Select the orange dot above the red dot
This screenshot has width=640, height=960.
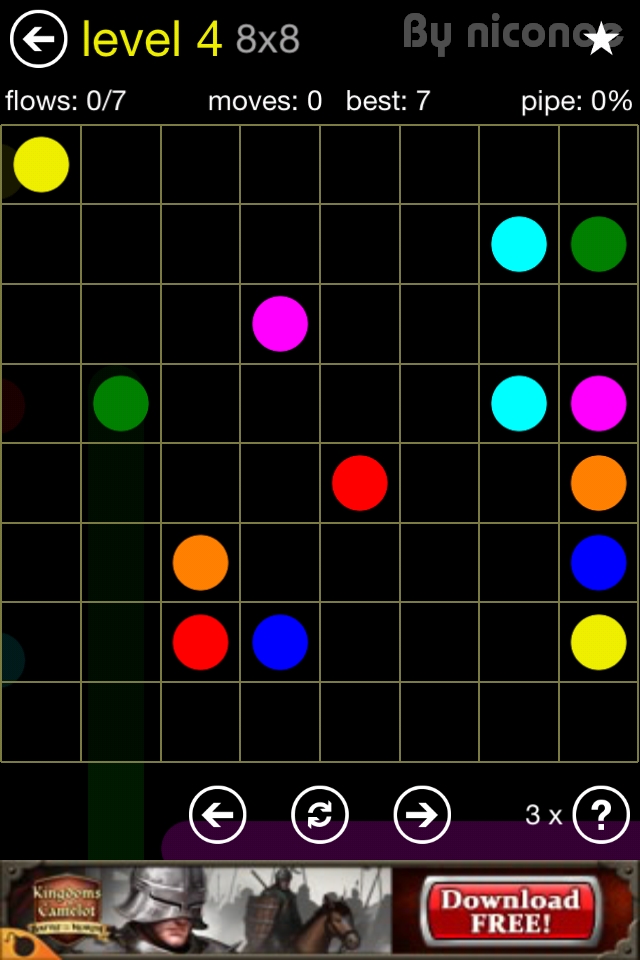pyautogui.click(x=200, y=562)
